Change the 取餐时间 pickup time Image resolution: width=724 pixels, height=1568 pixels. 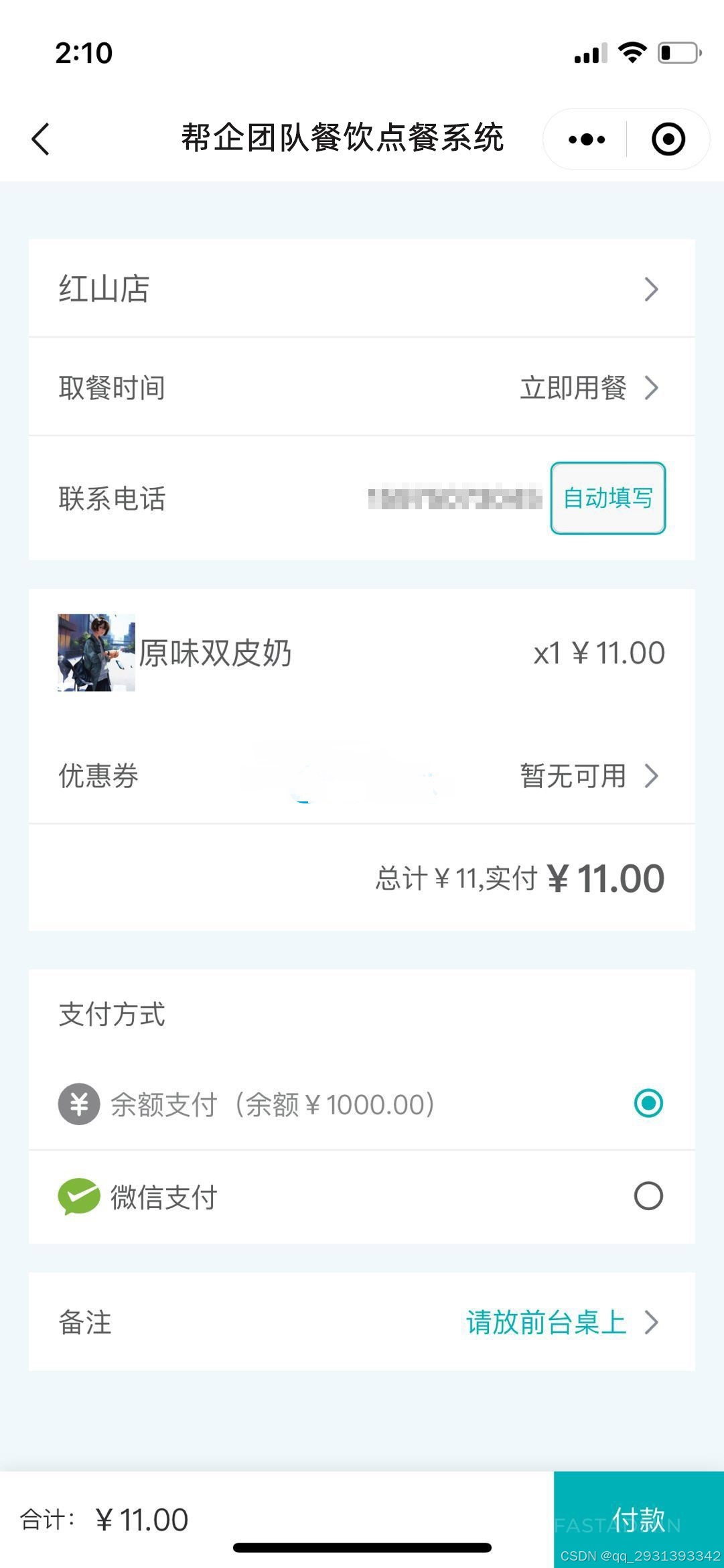click(x=362, y=388)
